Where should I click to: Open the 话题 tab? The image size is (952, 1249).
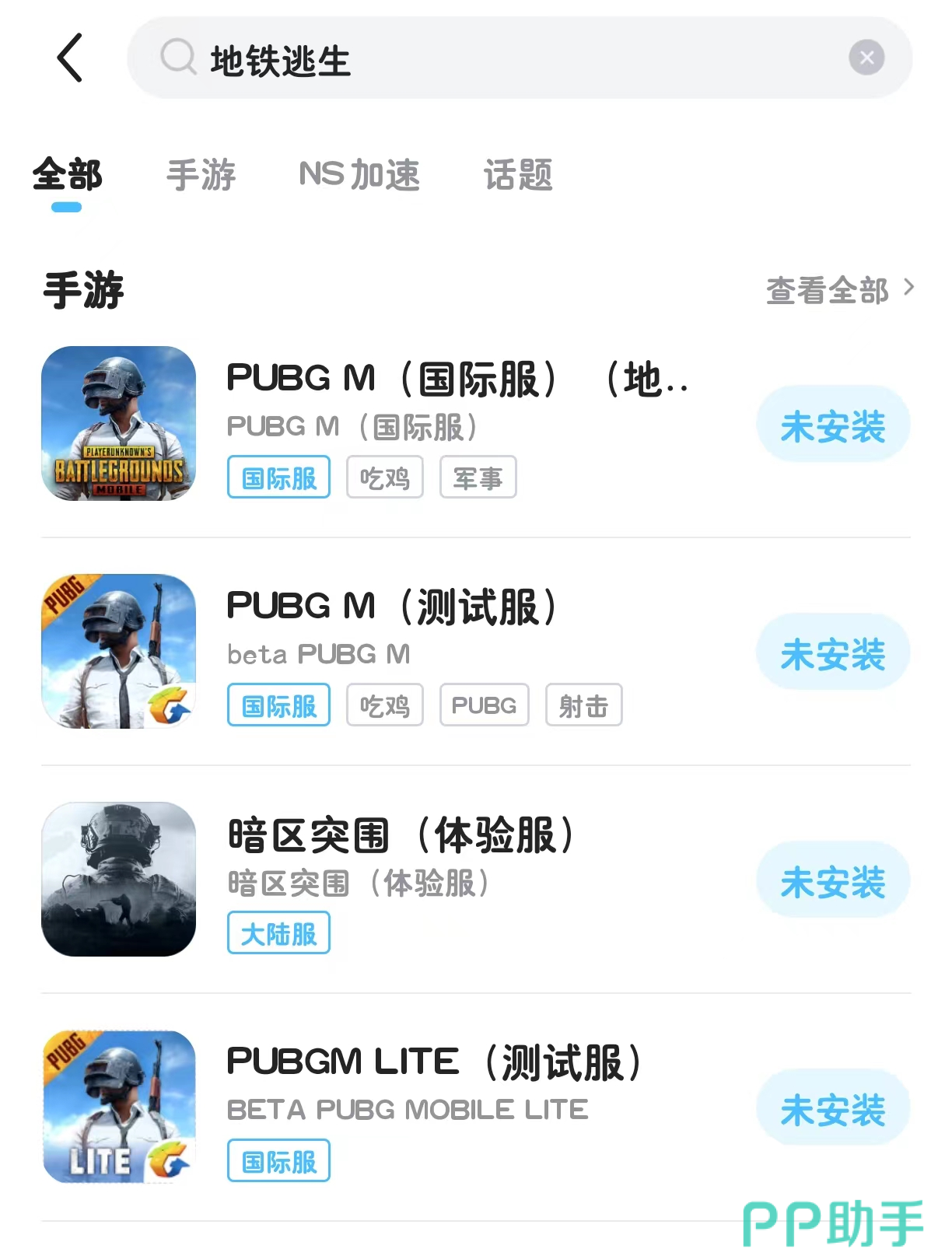tap(518, 175)
